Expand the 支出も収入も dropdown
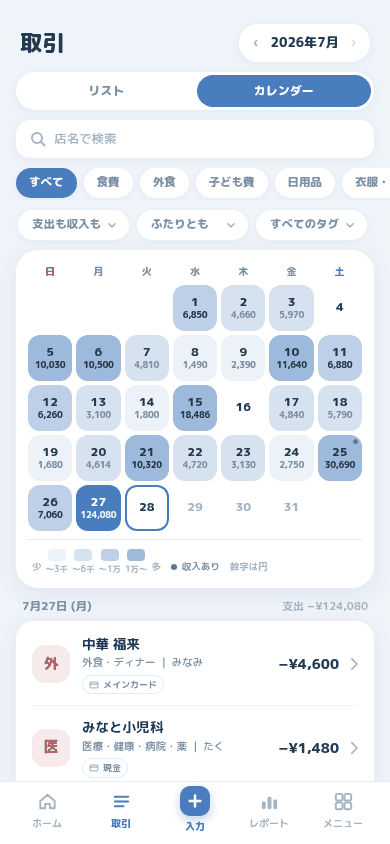390x844 pixels. point(74,224)
